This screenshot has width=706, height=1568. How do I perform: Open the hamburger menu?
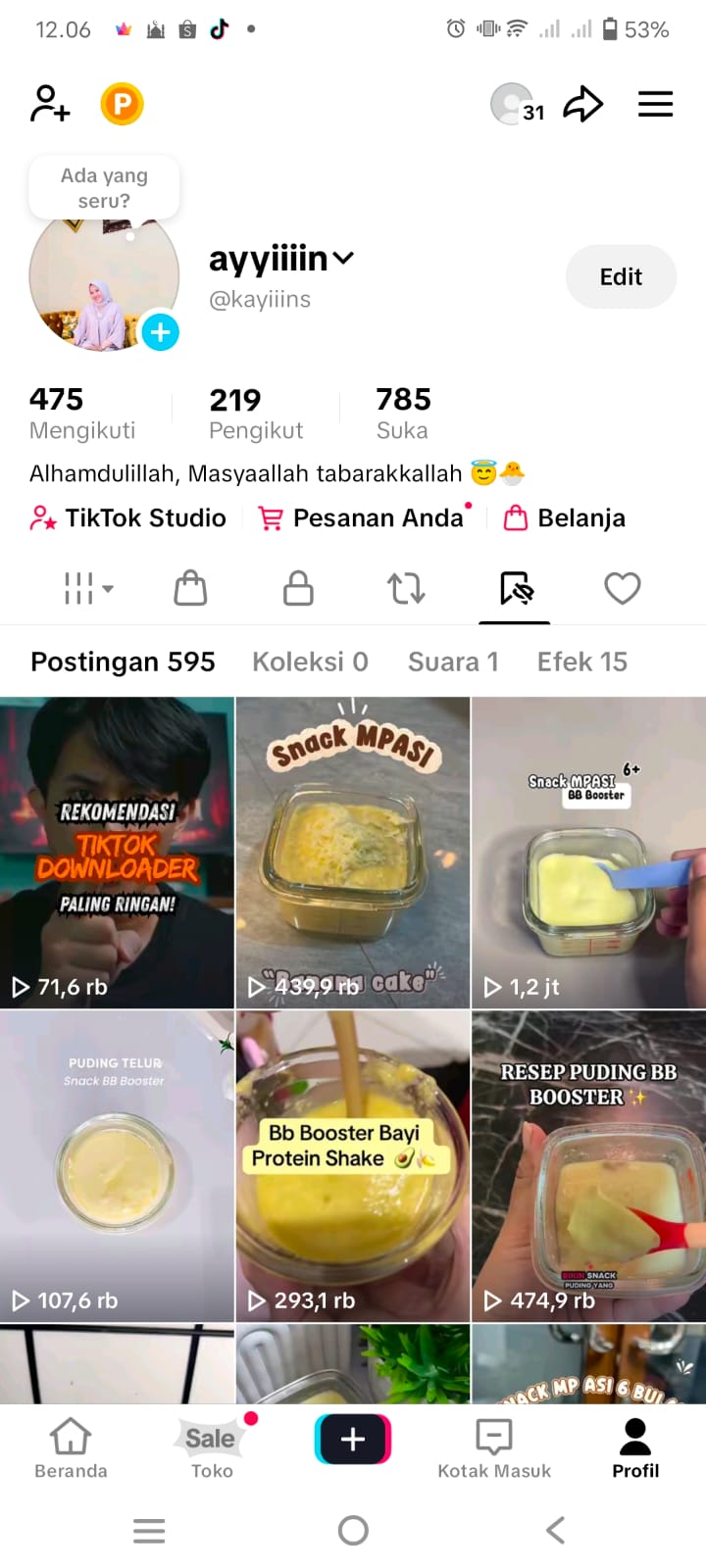[655, 104]
